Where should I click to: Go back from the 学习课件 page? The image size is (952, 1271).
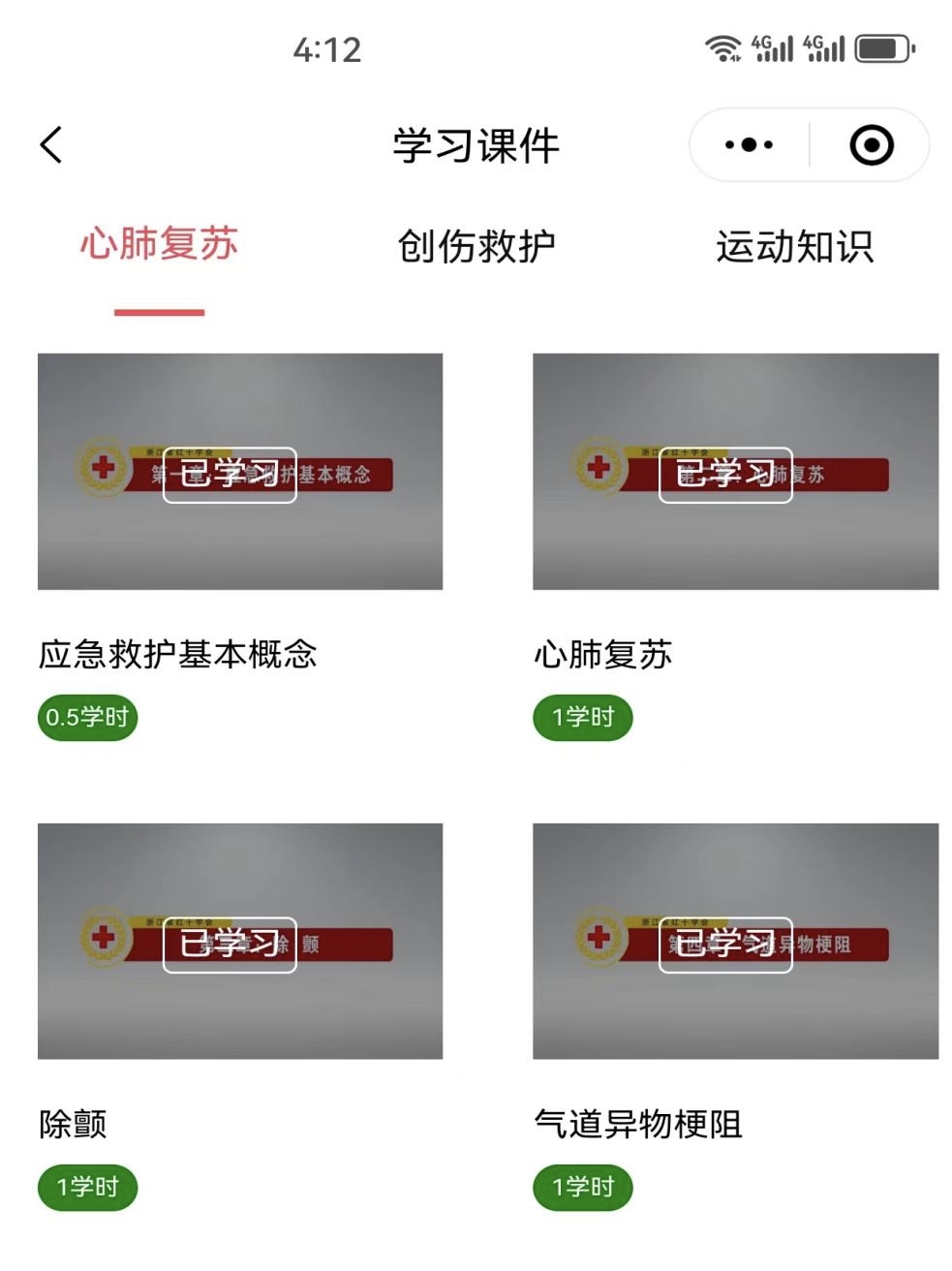52,145
